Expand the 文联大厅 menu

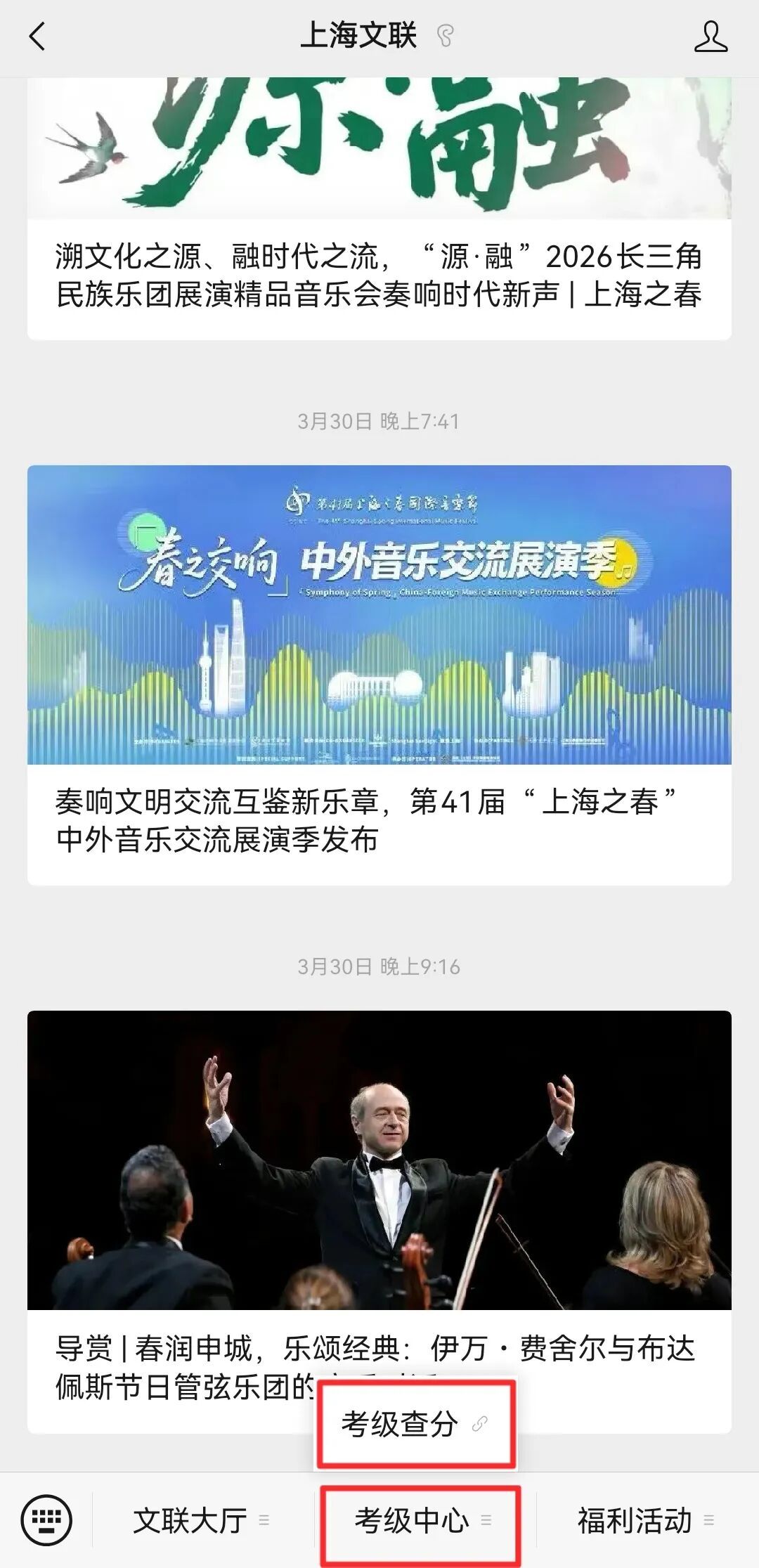pos(201,1520)
